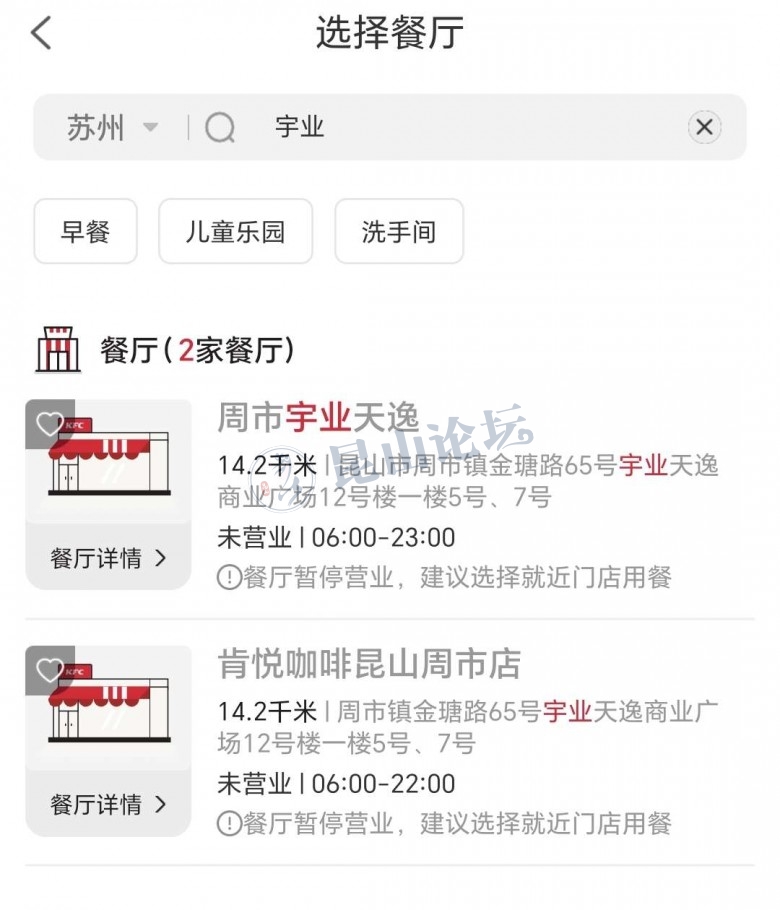Filter by 早餐
This screenshot has height=910, width=780.
[x=85, y=232]
